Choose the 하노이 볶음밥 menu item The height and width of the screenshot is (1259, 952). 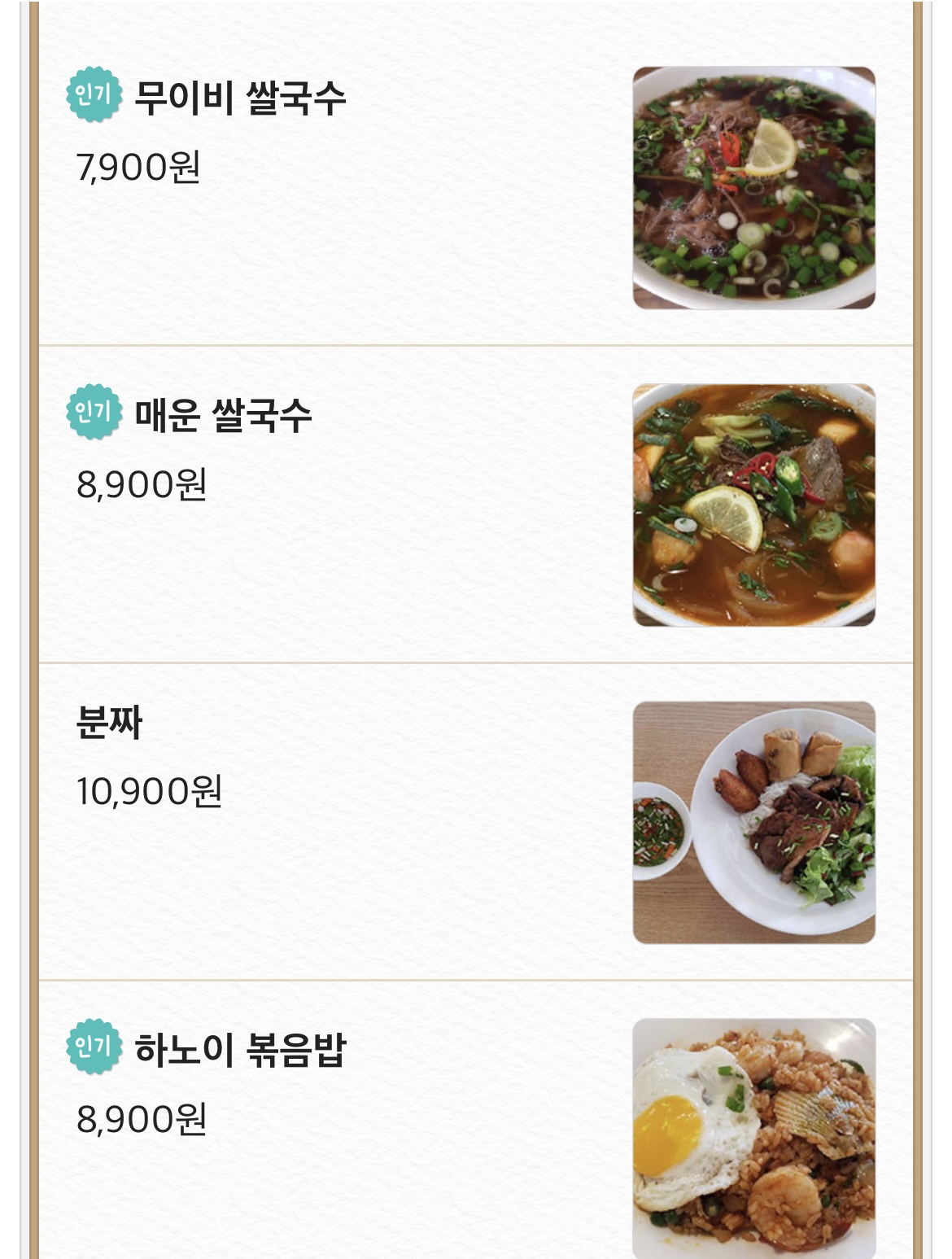(x=241, y=1050)
